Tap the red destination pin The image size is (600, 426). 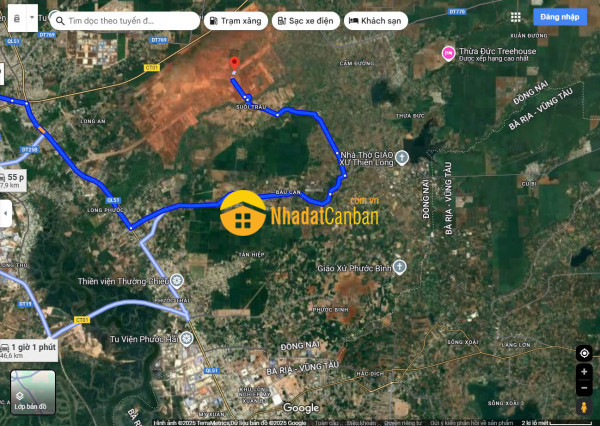[233, 62]
